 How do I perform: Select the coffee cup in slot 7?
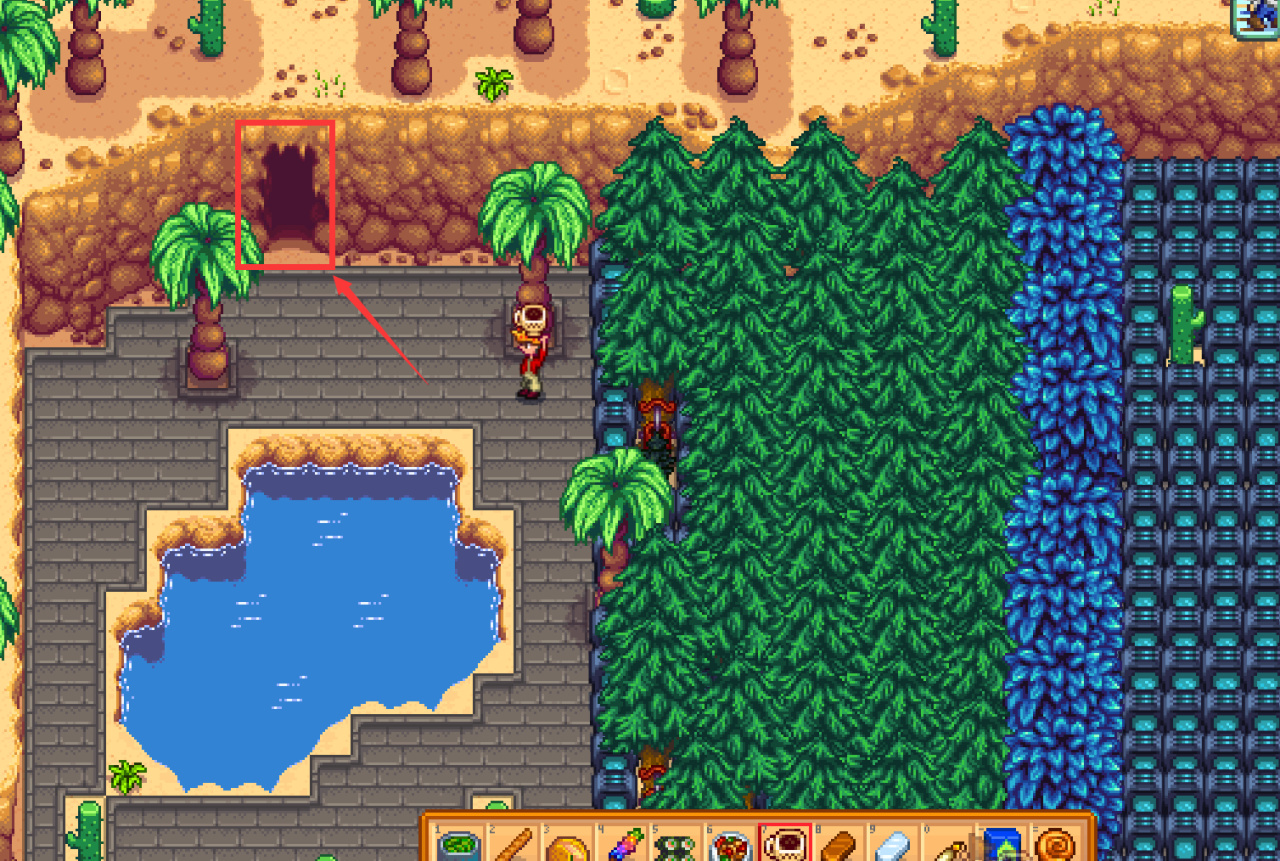pos(784,845)
